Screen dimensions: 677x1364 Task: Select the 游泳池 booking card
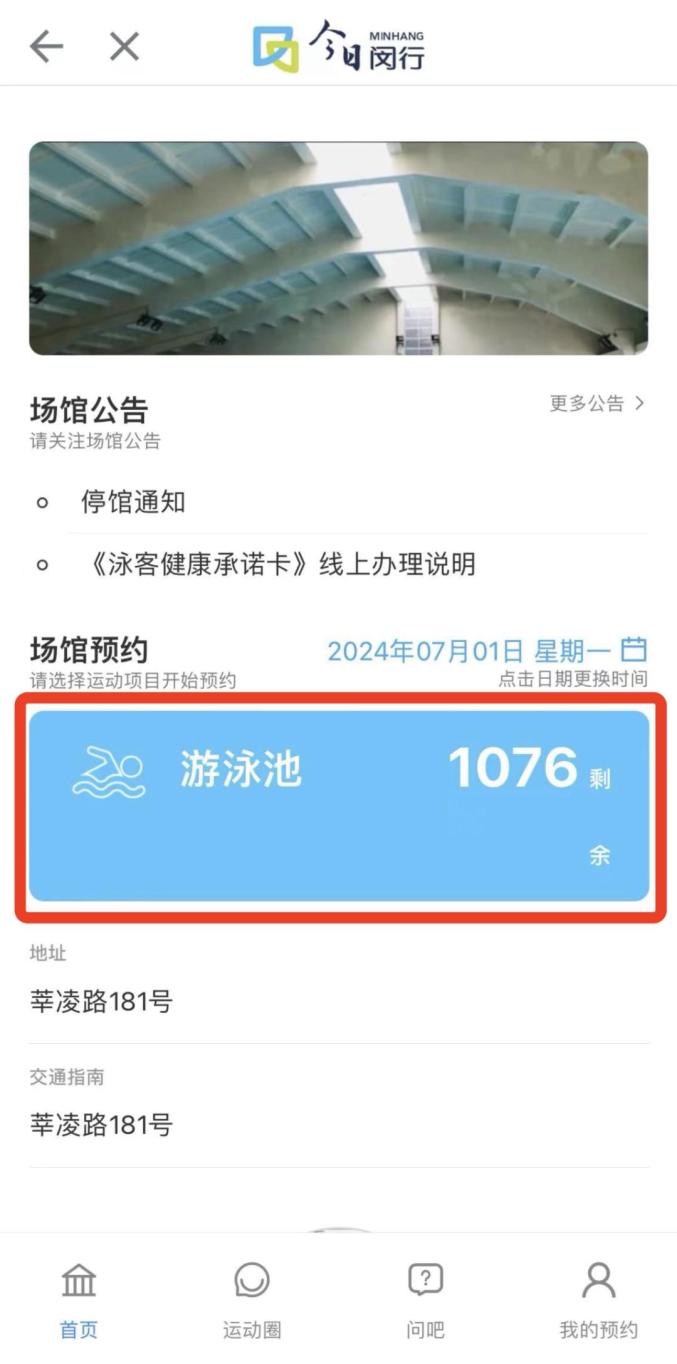tap(338, 806)
